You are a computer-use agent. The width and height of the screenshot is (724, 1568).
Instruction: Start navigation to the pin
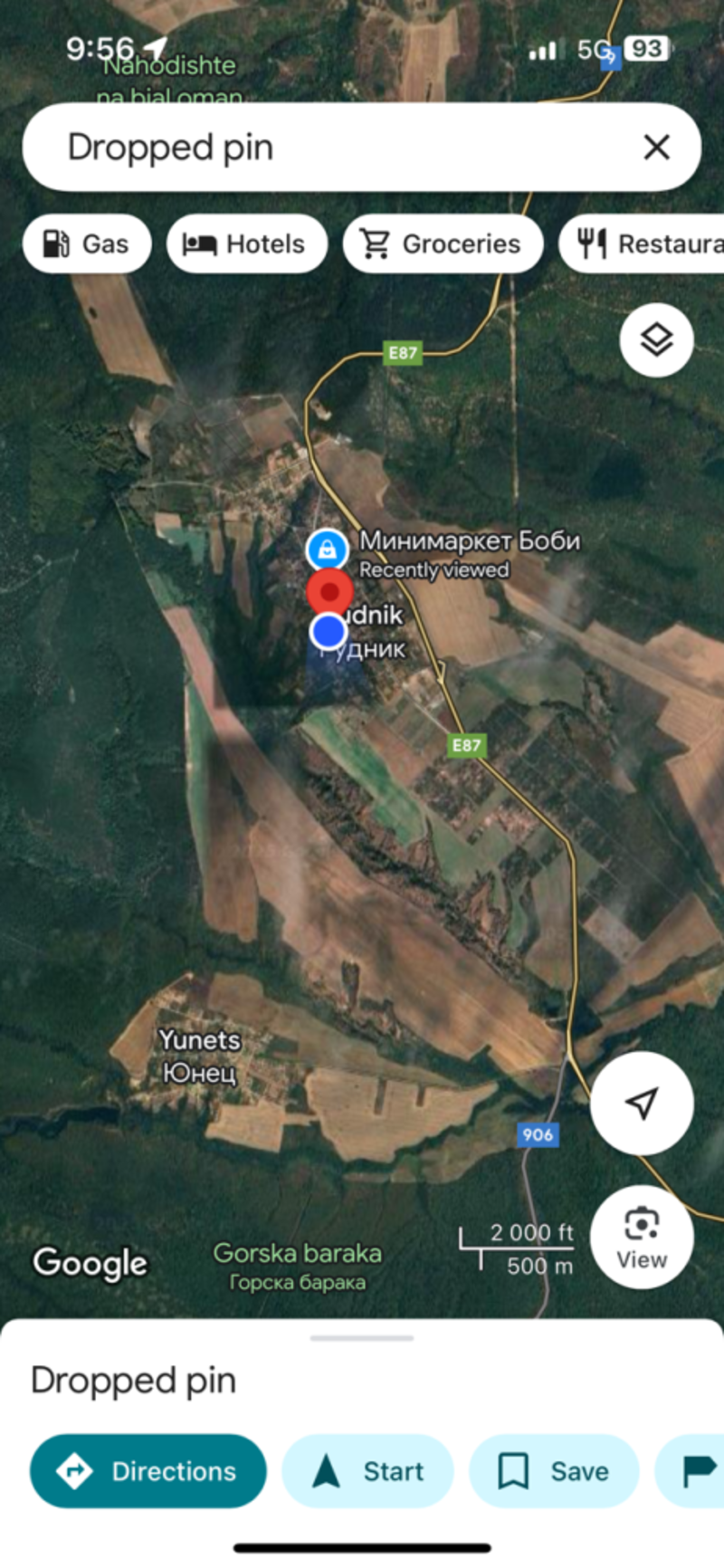pos(367,1471)
